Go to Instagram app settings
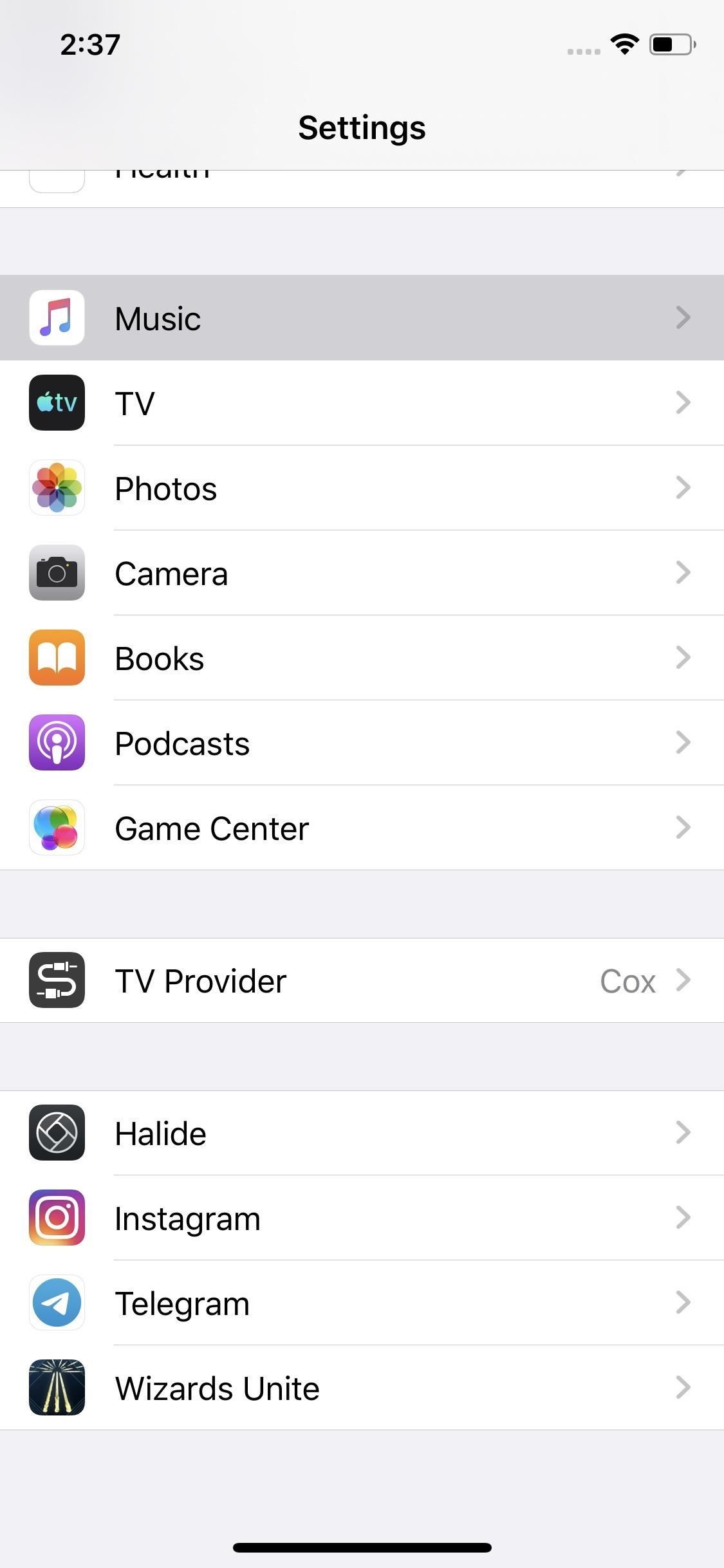Screen dimensions: 724x1568 360,1218
